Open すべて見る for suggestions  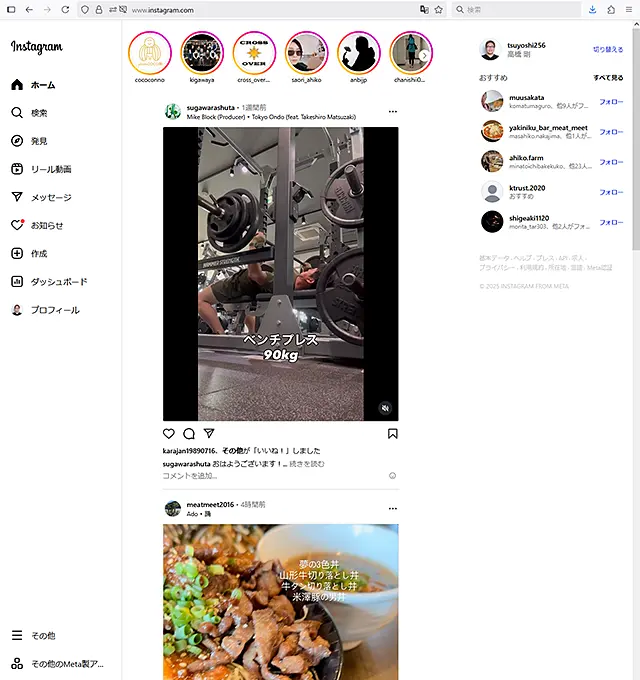click(x=608, y=77)
